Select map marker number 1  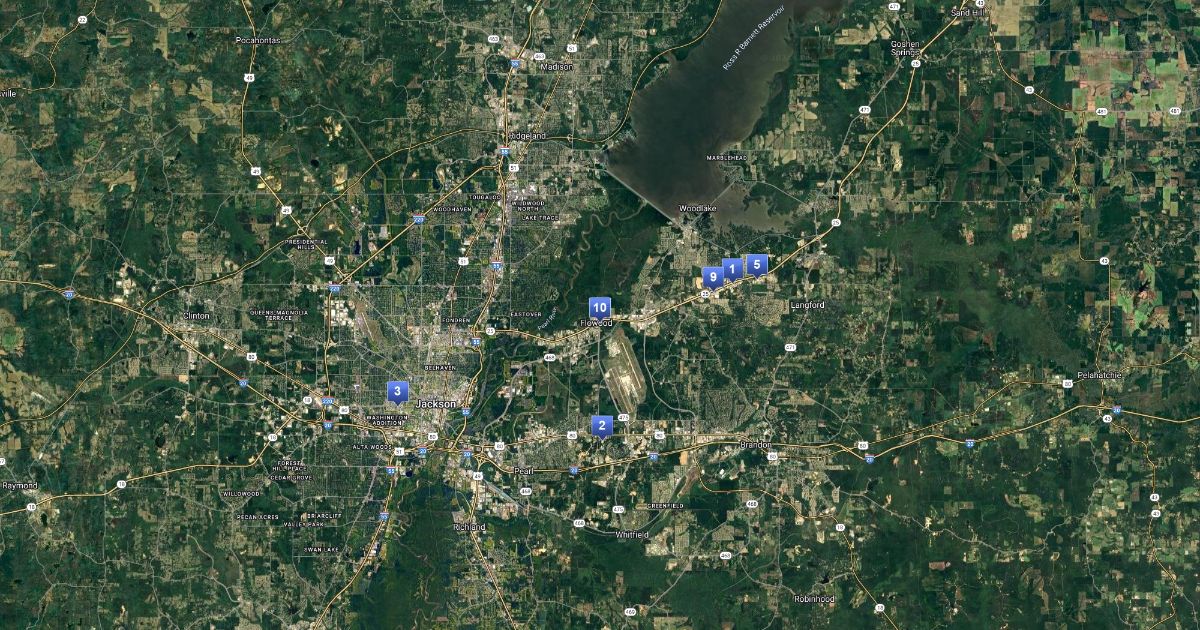point(732,268)
